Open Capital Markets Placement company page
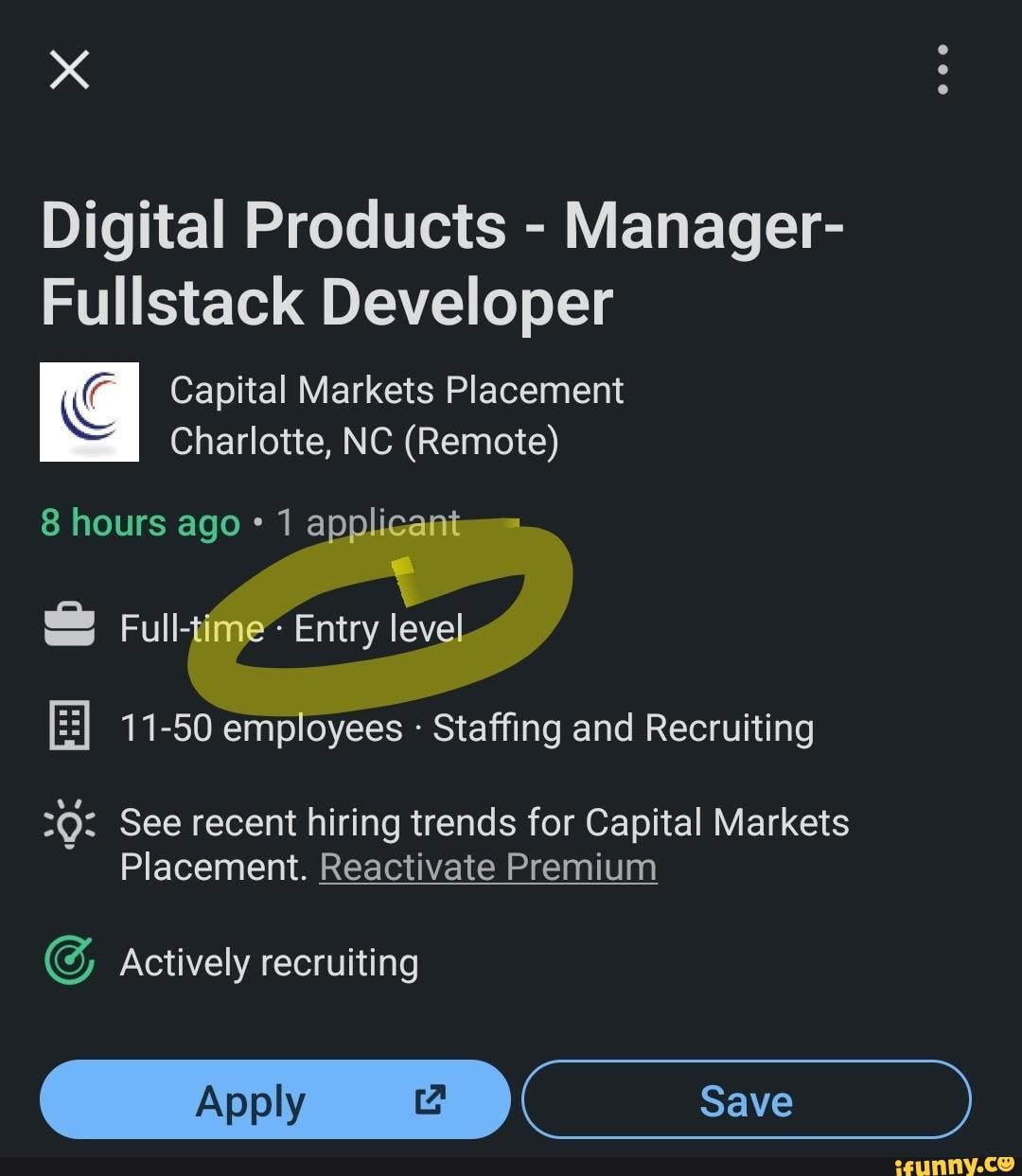Screen dimensions: 1022x1176 pos(396,391)
